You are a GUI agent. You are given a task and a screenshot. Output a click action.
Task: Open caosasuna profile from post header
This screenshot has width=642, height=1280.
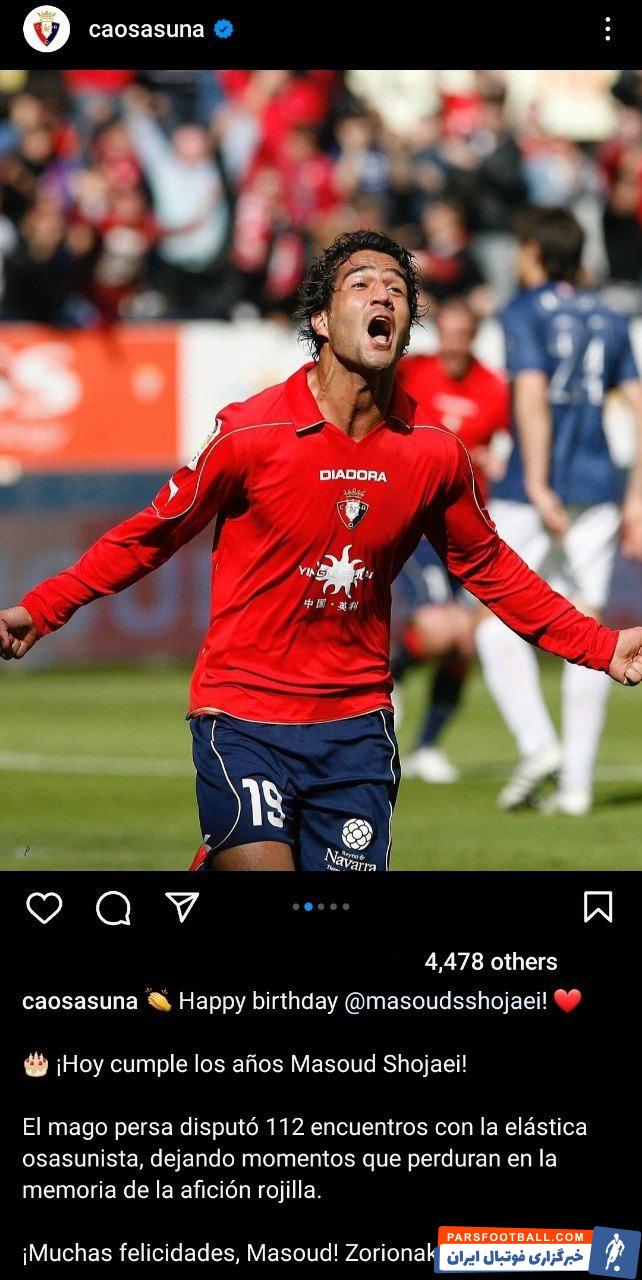pyautogui.click(x=146, y=30)
